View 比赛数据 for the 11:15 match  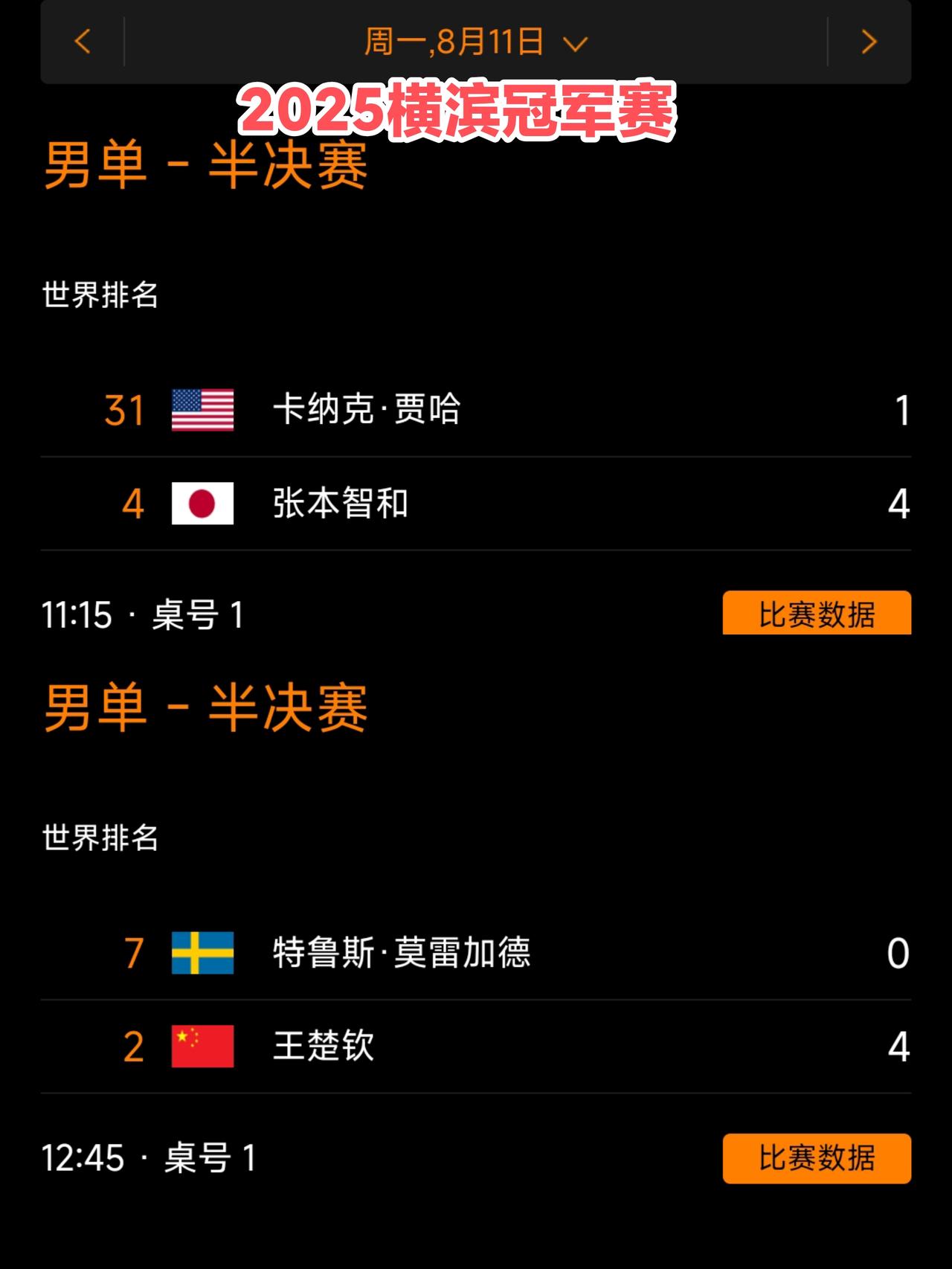point(817,613)
